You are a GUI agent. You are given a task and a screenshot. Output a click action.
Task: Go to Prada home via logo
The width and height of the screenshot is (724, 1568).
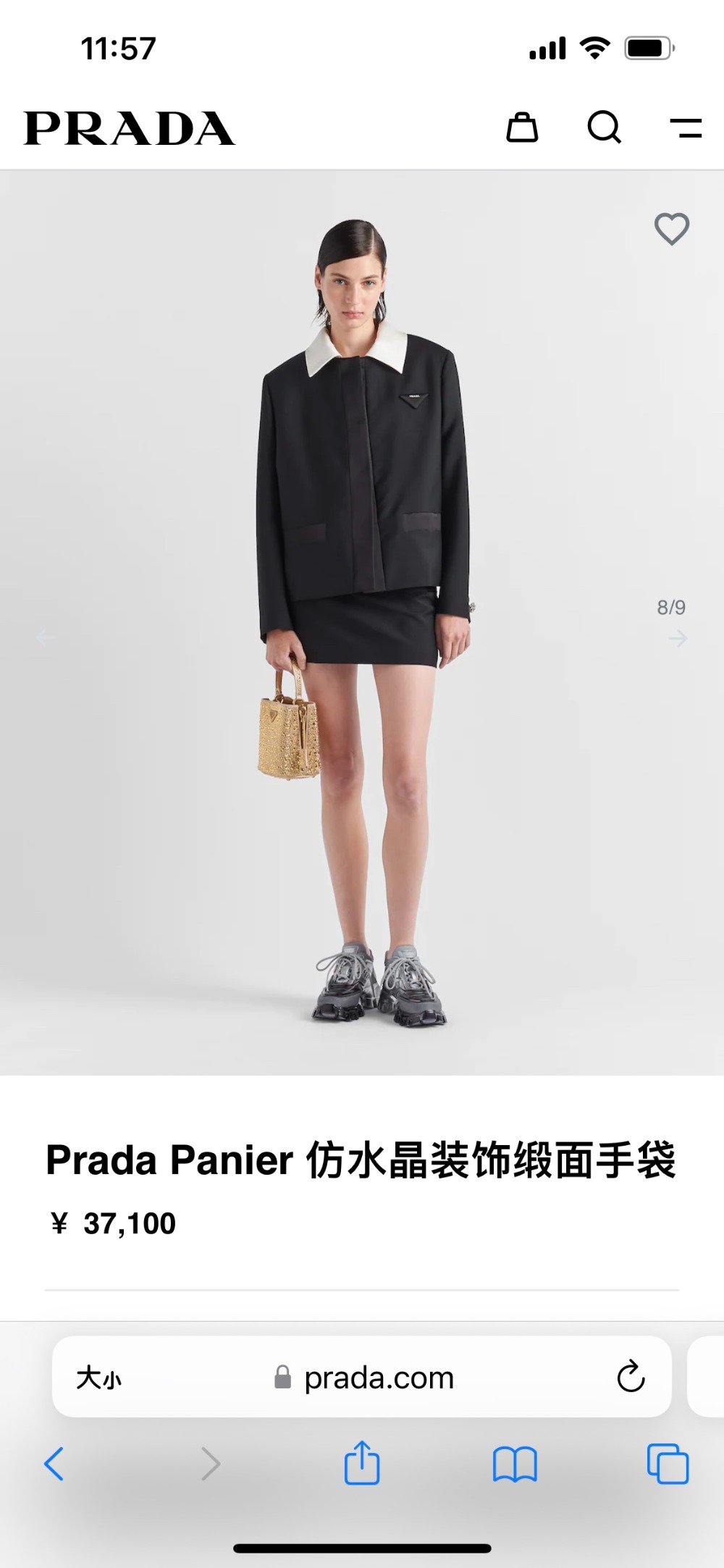130,129
